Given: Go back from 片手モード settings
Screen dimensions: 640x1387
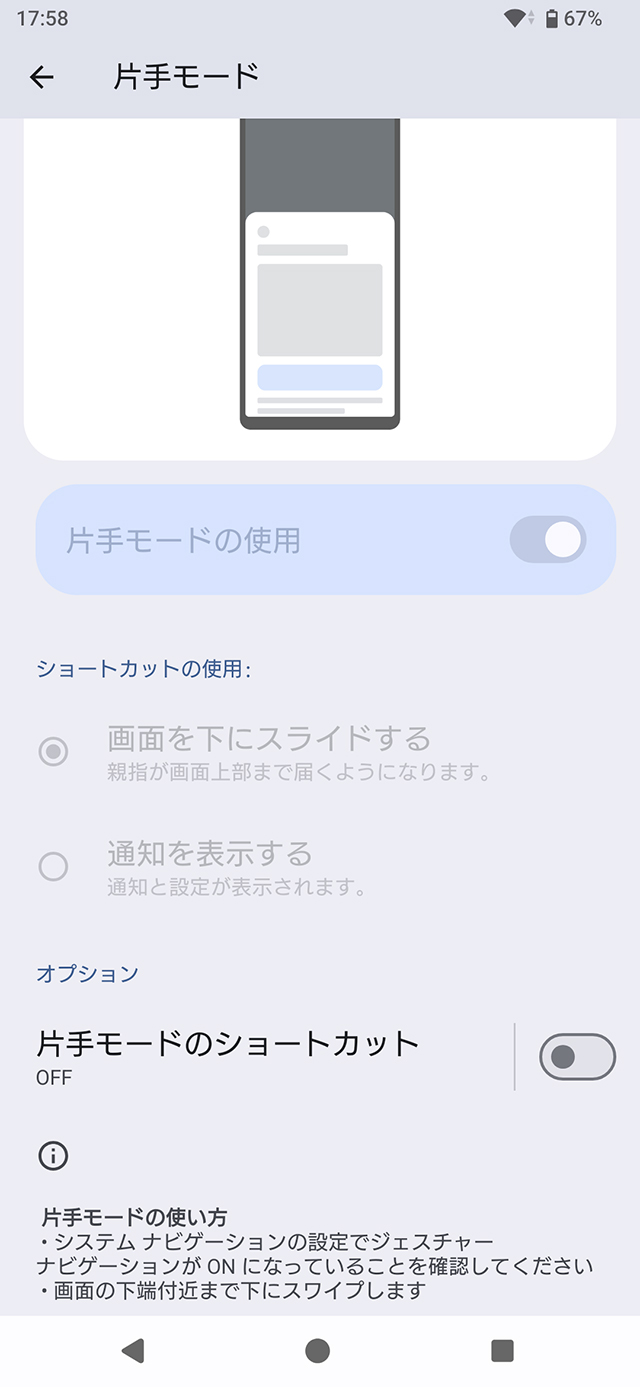Looking at the screenshot, I should pos(42,77).
